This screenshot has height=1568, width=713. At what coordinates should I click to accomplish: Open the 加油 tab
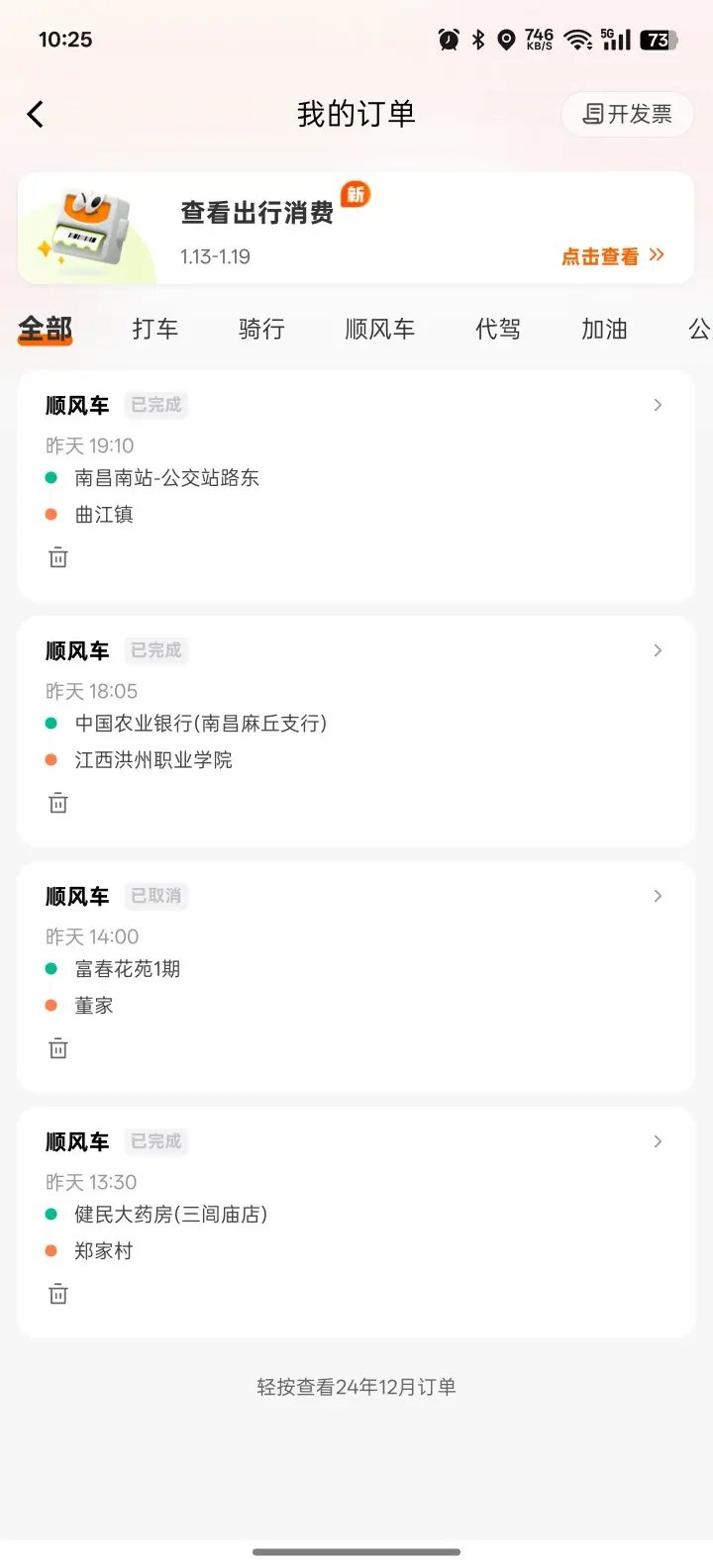click(x=604, y=330)
